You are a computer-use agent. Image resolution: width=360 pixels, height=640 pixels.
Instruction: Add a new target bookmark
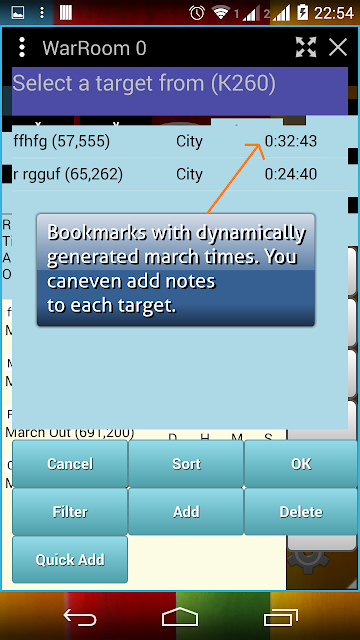186,511
